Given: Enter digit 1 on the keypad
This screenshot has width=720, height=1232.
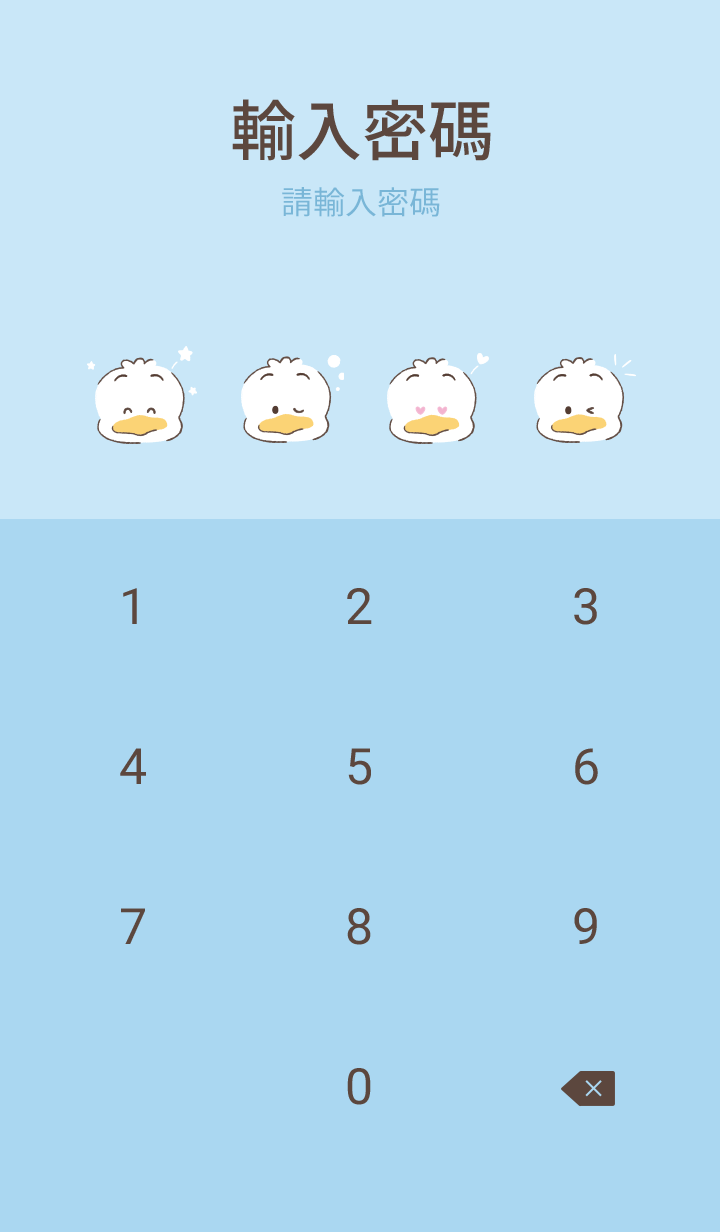Looking at the screenshot, I should click(132, 607).
